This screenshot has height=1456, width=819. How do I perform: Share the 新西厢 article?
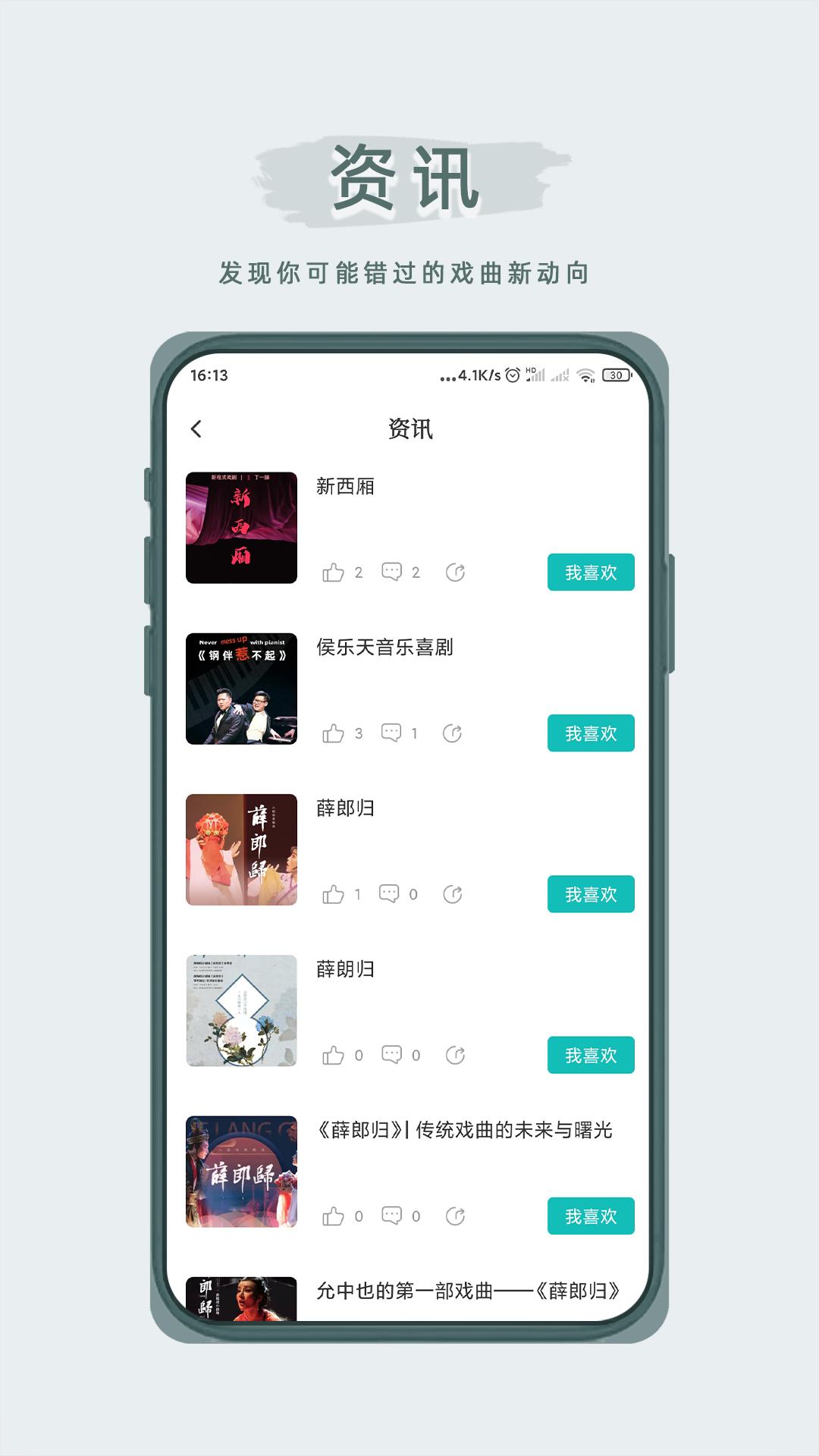coord(455,573)
